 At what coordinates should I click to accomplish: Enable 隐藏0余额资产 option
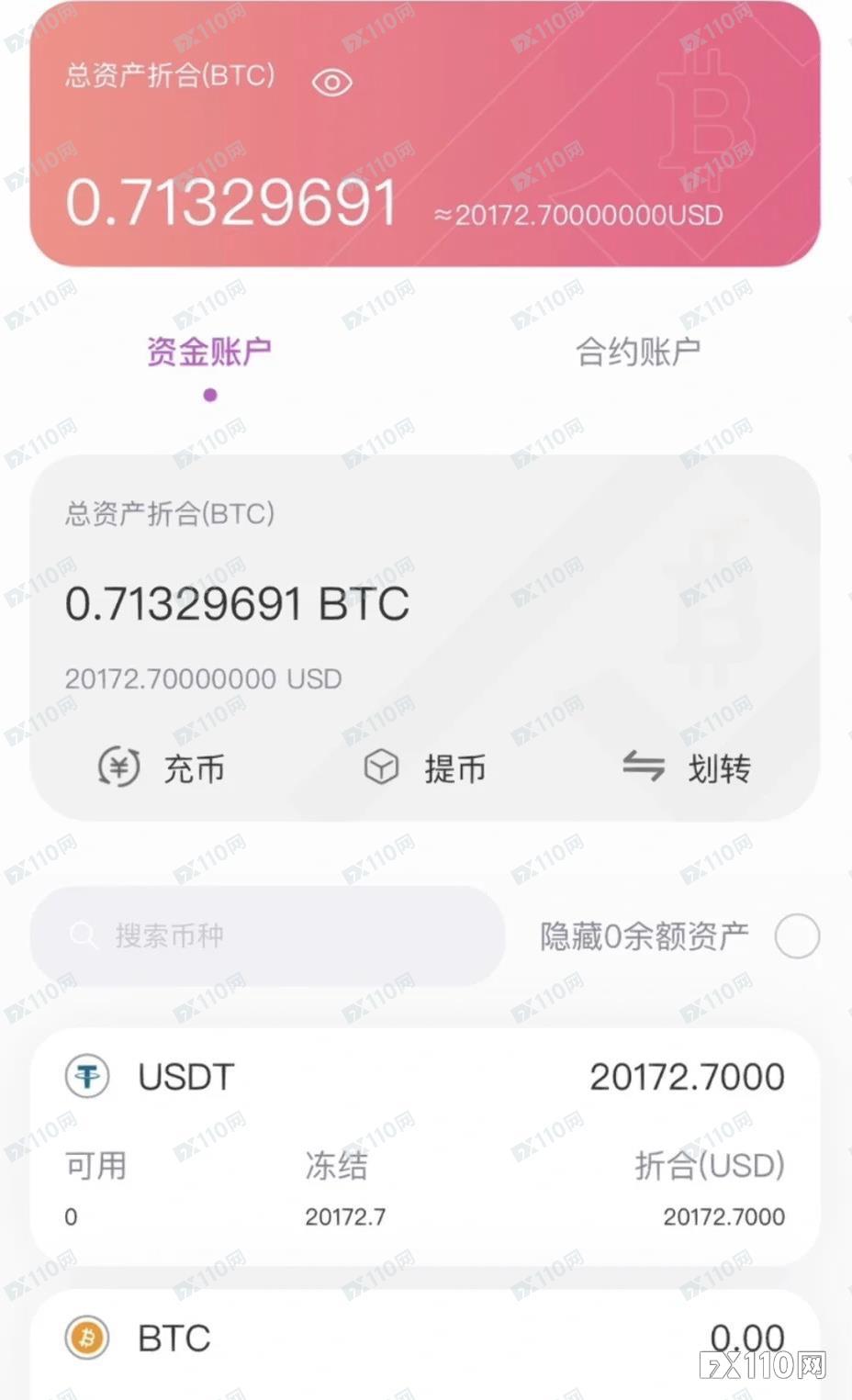[x=796, y=936]
